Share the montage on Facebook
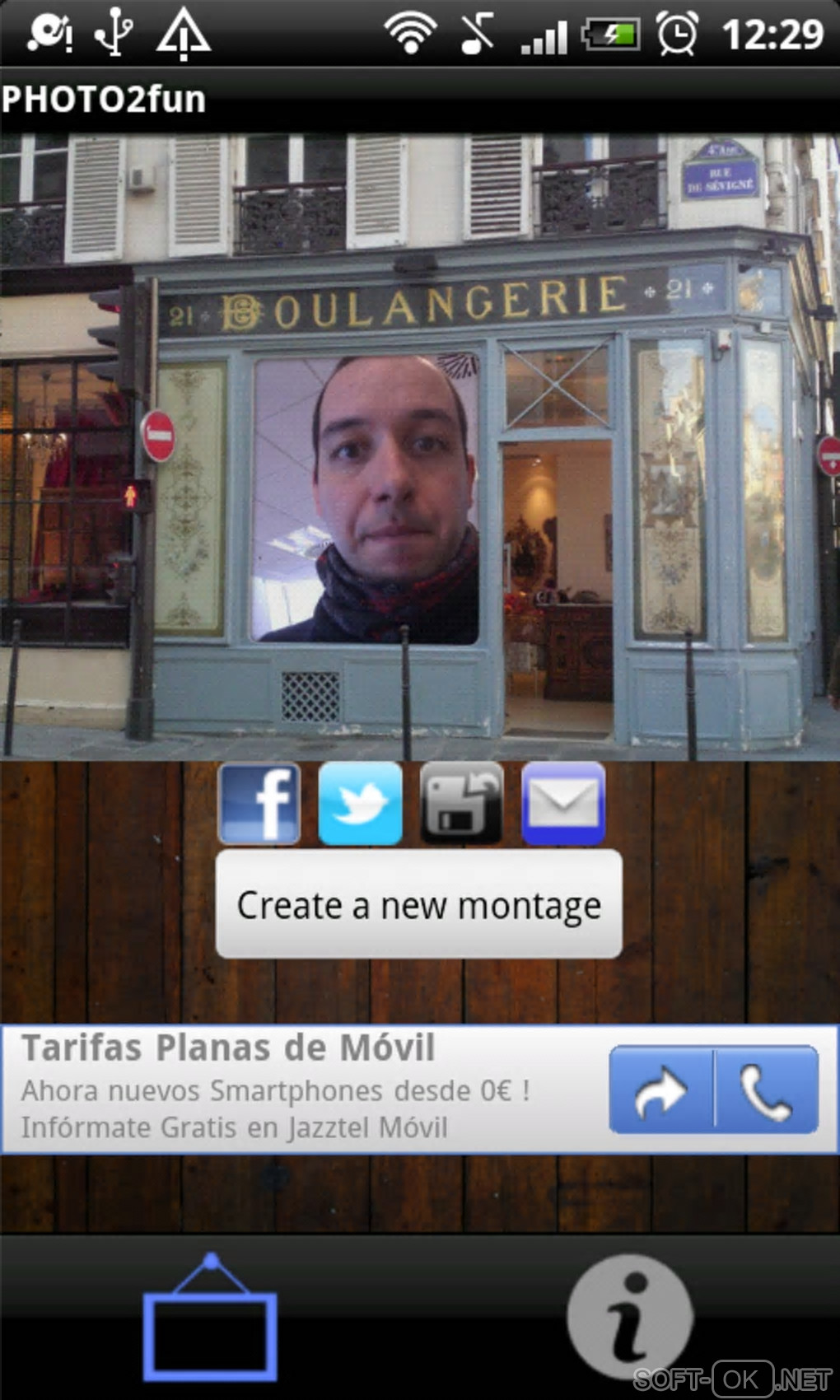 tap(259, 804)
